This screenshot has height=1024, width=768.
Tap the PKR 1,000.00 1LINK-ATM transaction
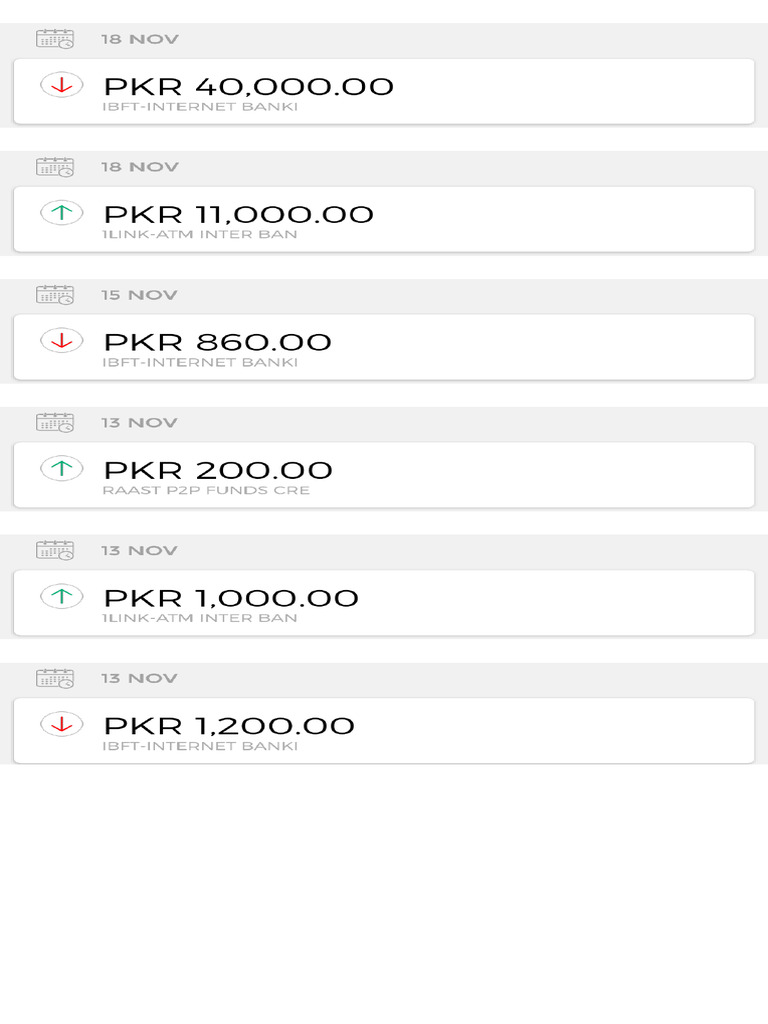pyautogui.click(x=383, y=604)
